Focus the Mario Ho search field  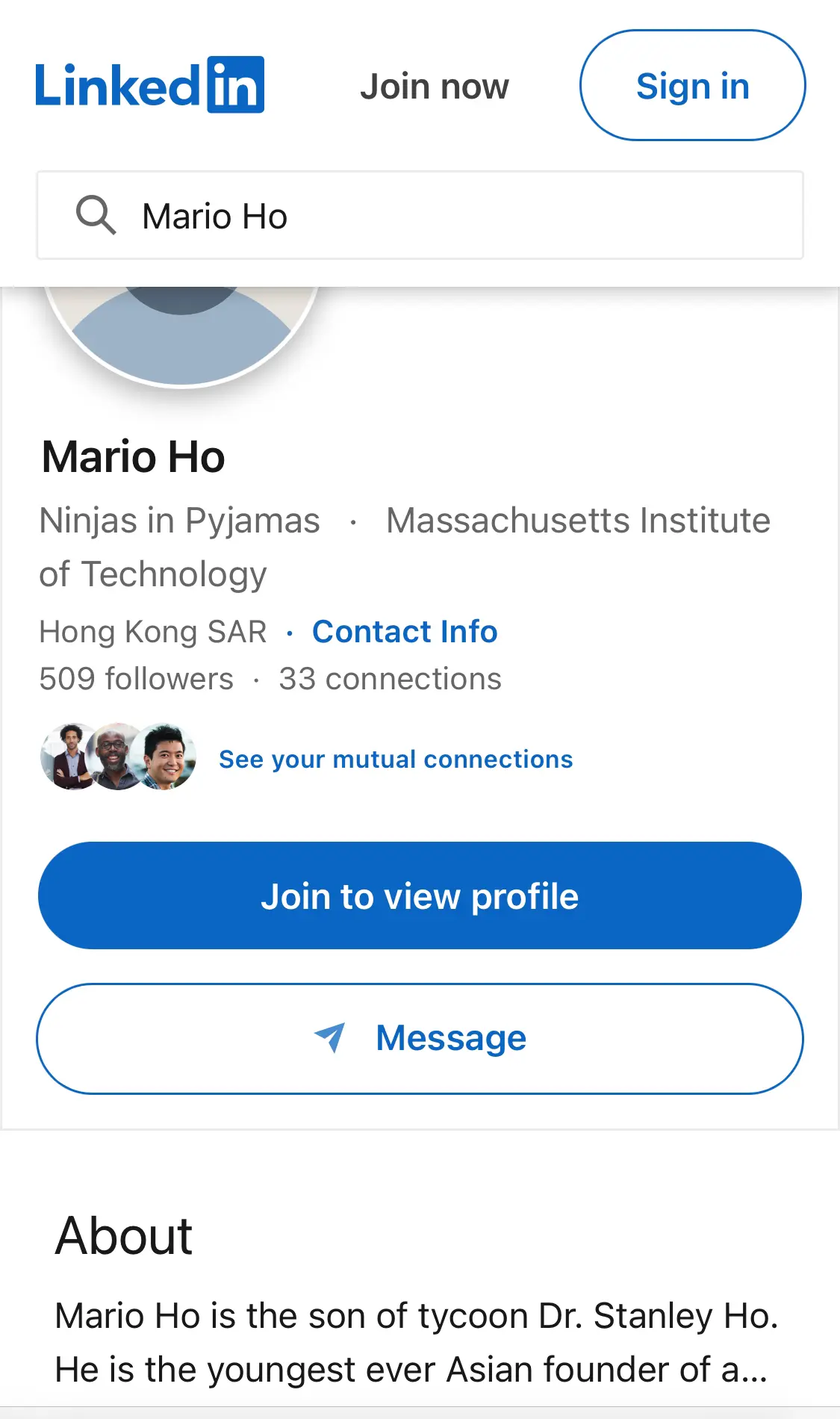pyautogui.click(x=420, y=216)
